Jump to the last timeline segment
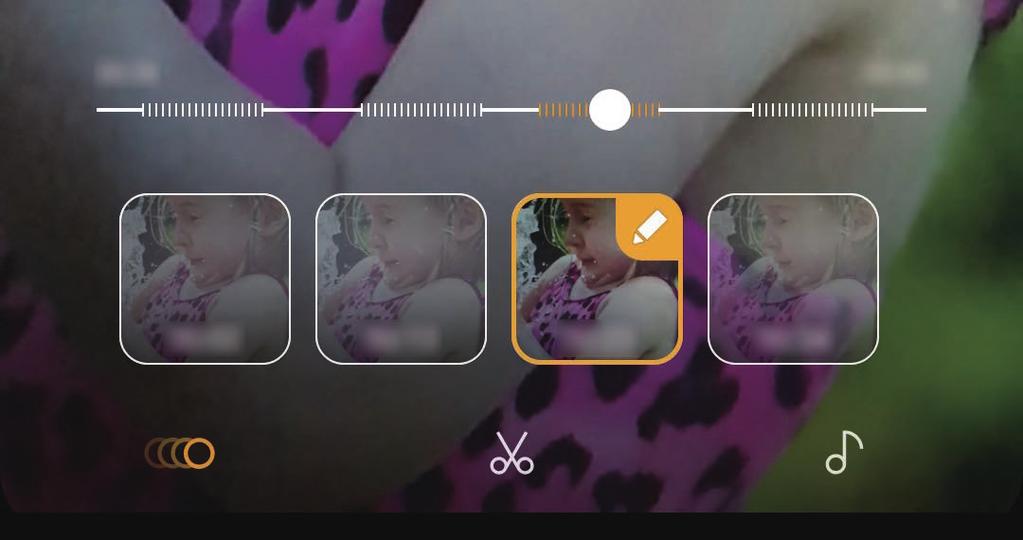Viewport: 1023px width, 540px height. tap(812, 110)
